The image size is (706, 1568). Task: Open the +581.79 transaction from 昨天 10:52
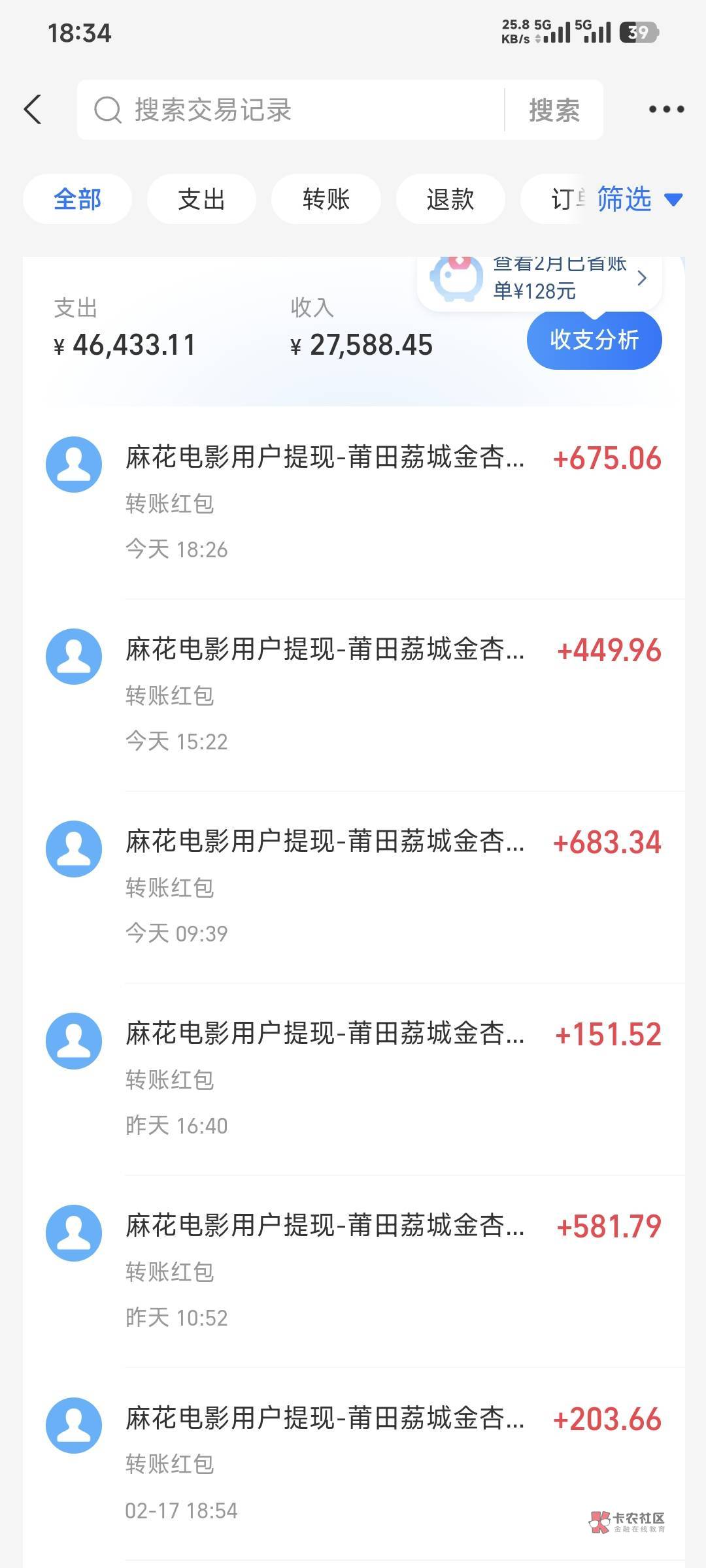coord(353,1270)
